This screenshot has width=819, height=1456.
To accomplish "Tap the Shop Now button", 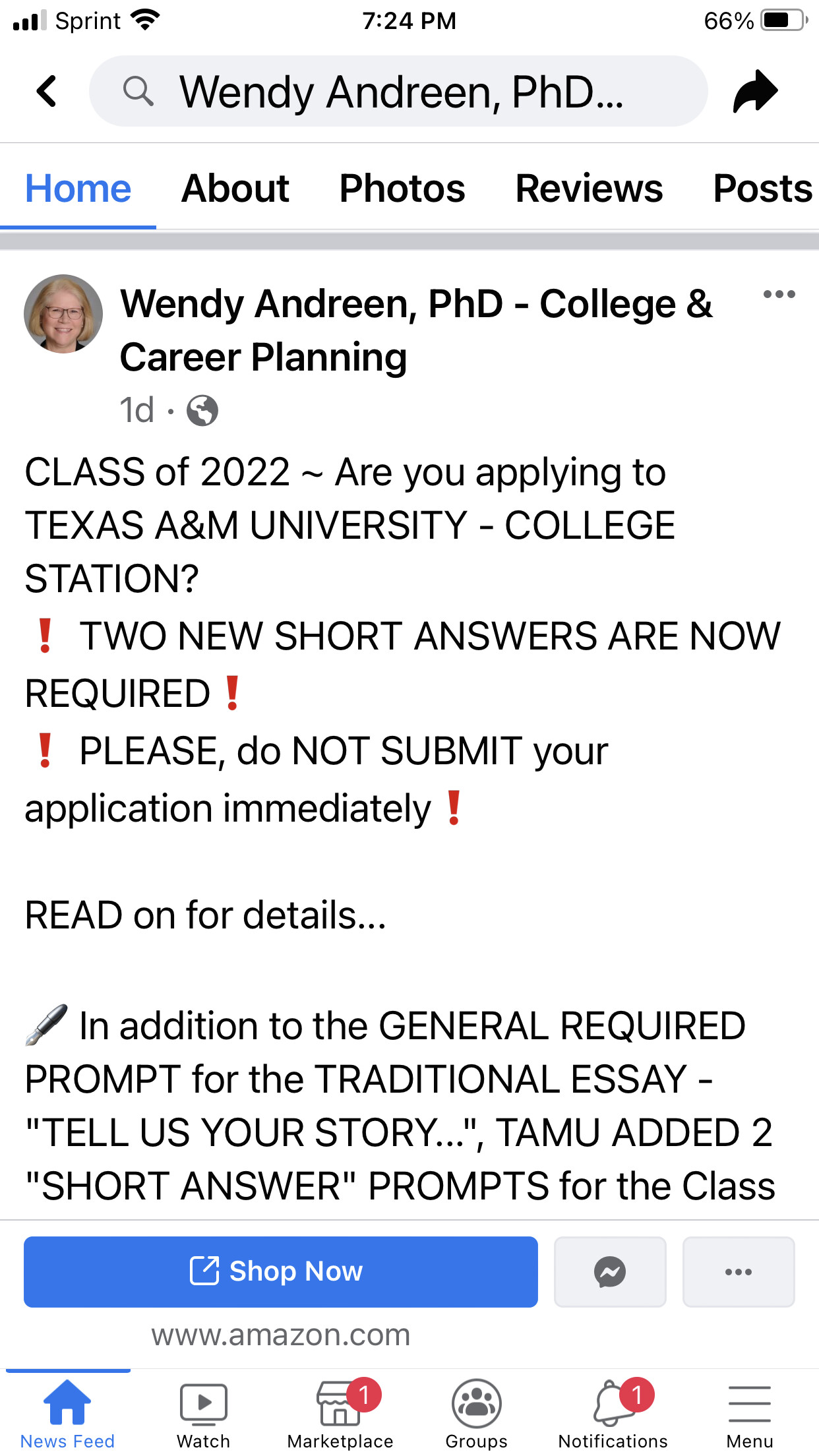I will click(x=280, y=1271).
